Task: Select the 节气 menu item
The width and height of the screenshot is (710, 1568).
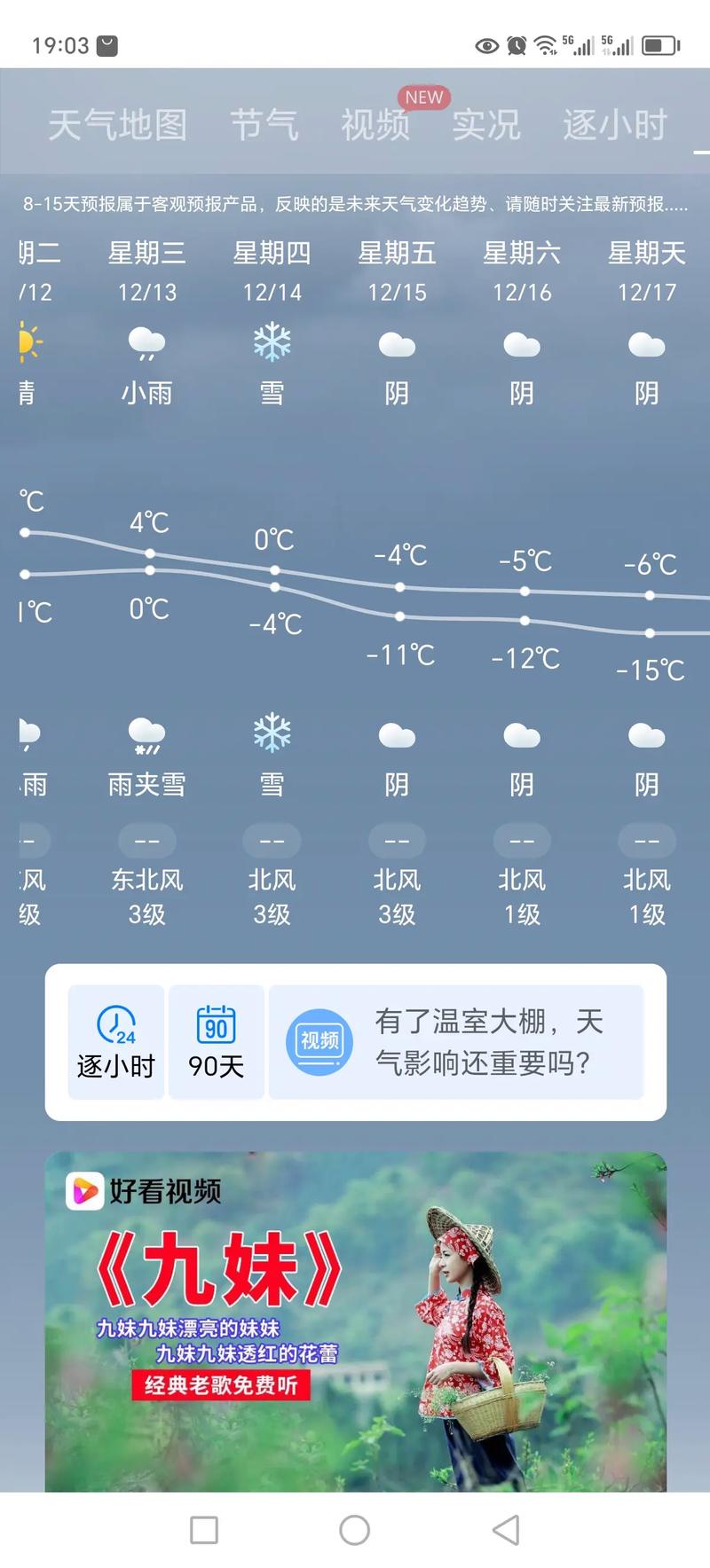Action: tap(264, 124)
